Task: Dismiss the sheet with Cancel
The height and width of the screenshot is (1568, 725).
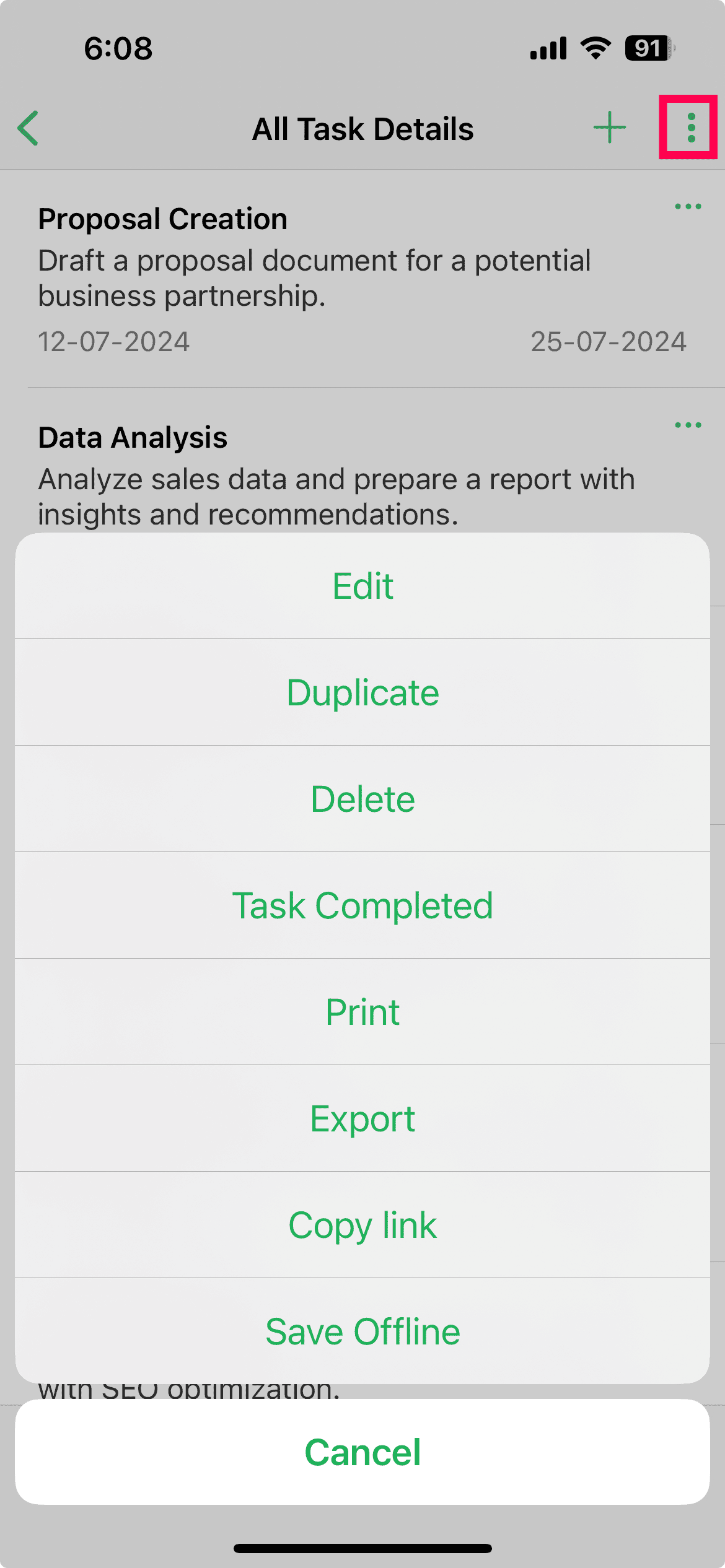Action: (362, 1452)
